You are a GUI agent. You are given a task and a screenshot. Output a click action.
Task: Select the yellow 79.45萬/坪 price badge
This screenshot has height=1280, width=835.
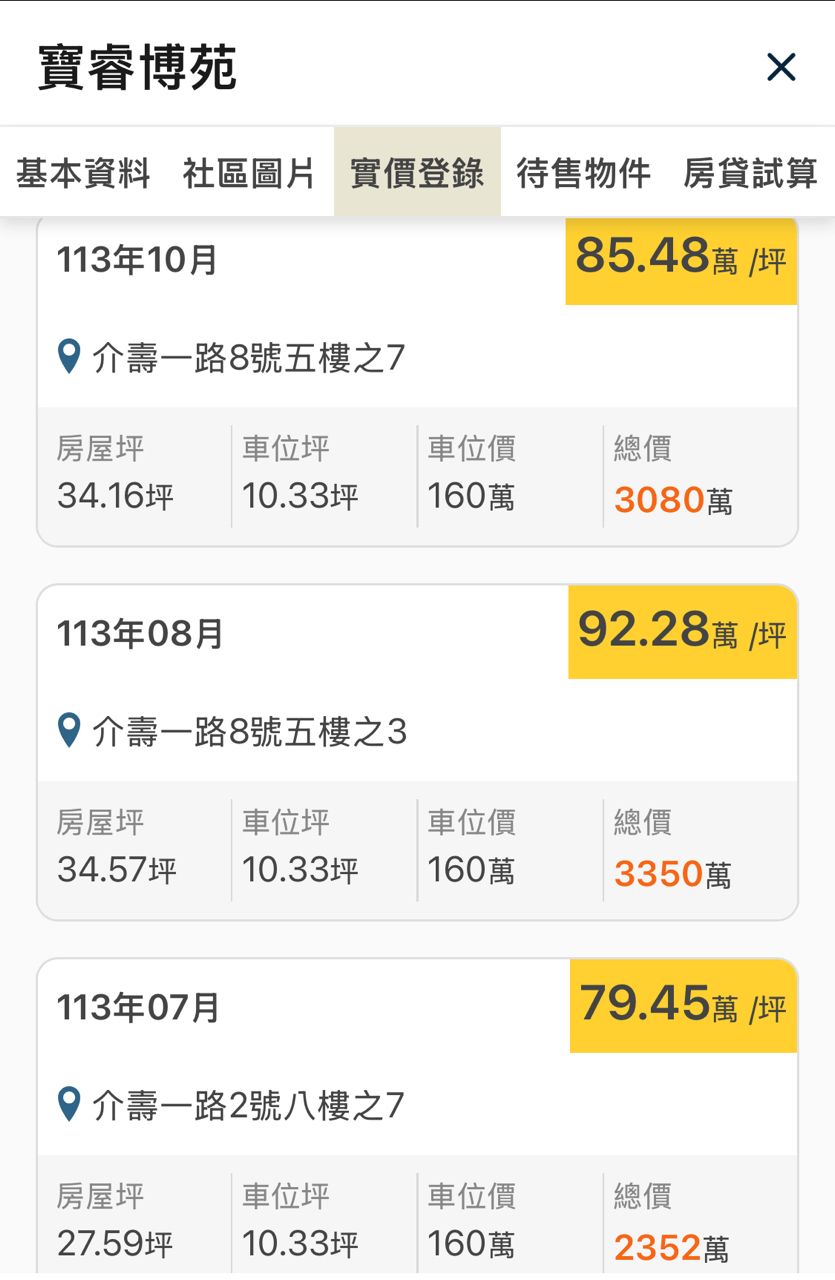coord(683,1006)
